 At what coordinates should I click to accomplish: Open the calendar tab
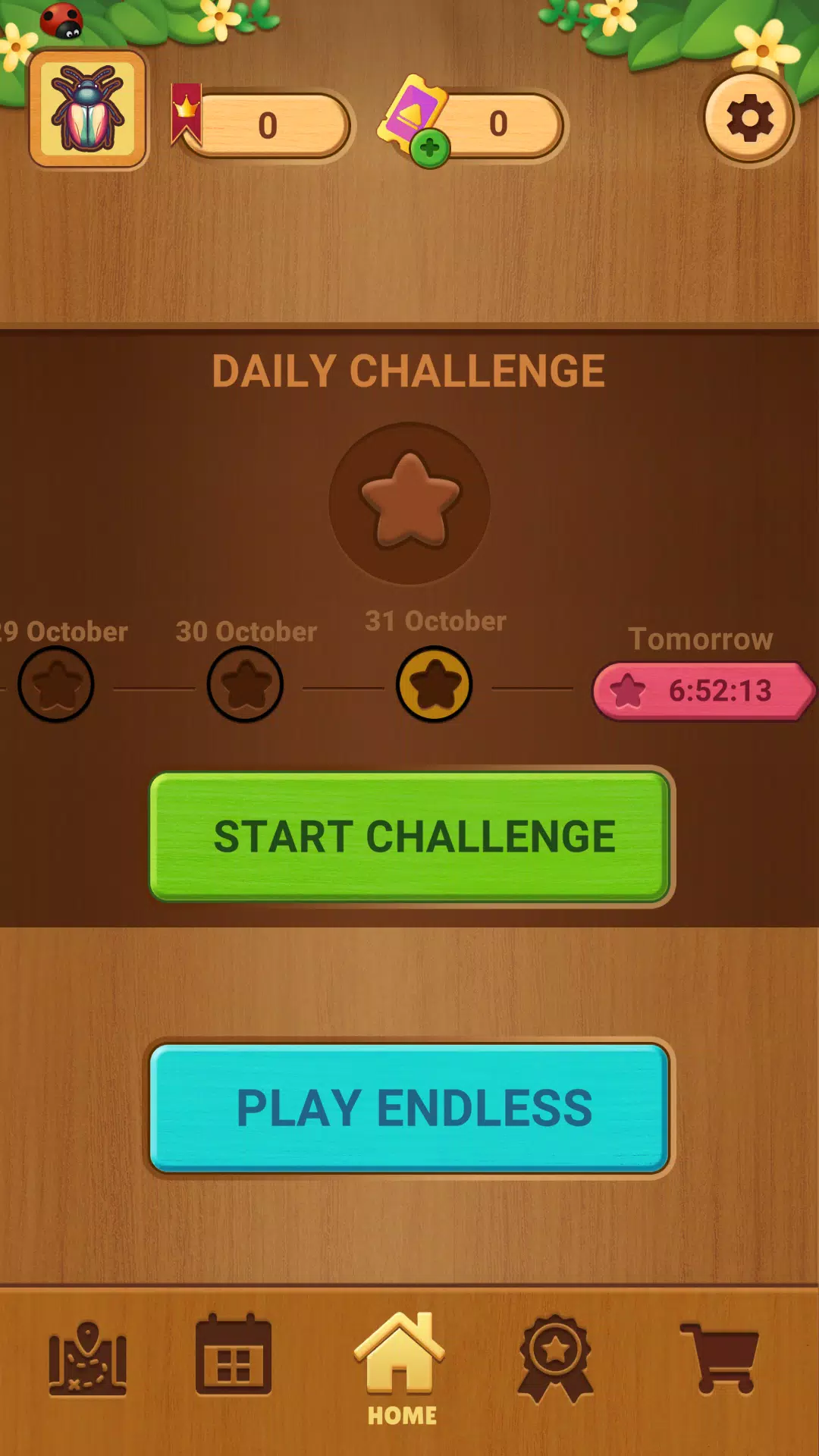click(x=234, y=1356)
